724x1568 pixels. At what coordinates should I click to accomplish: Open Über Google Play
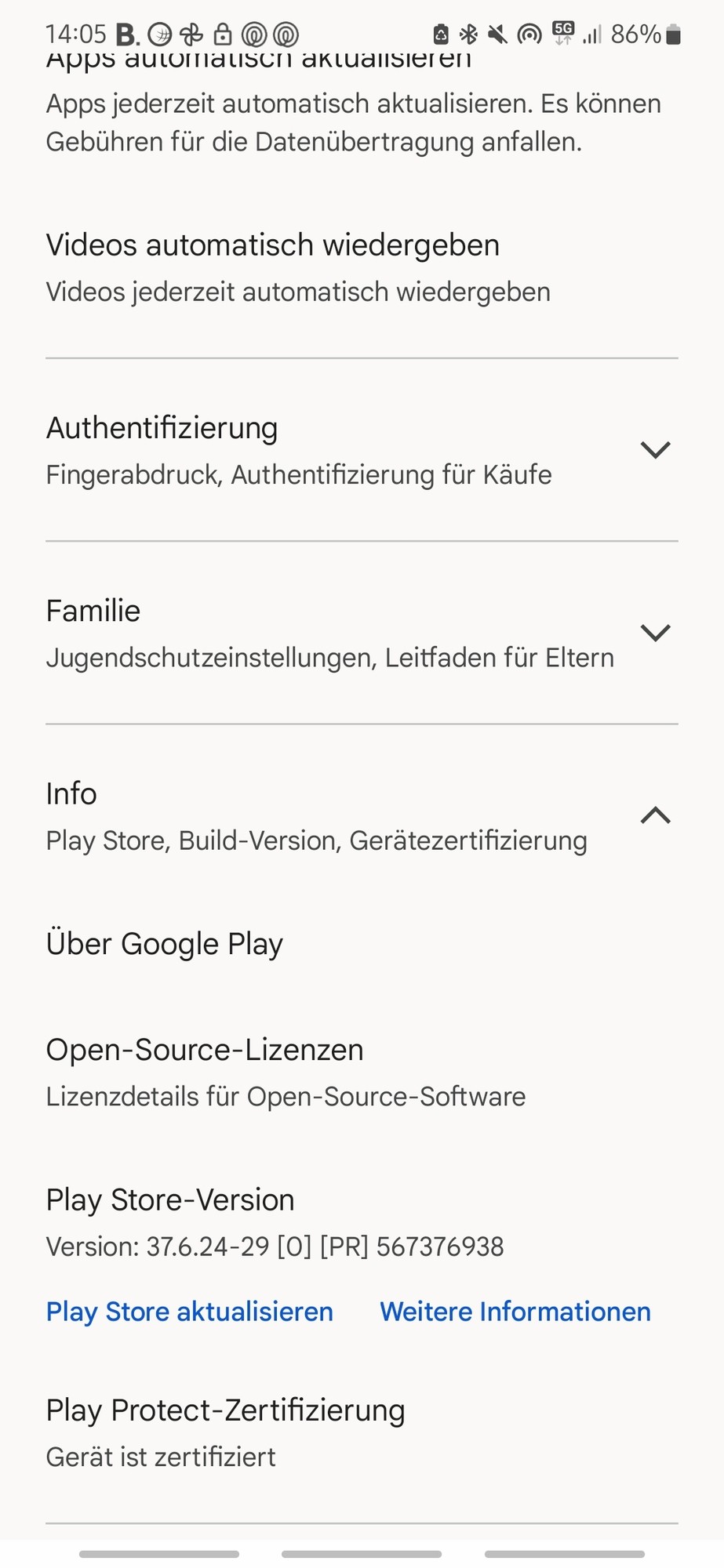165,944
